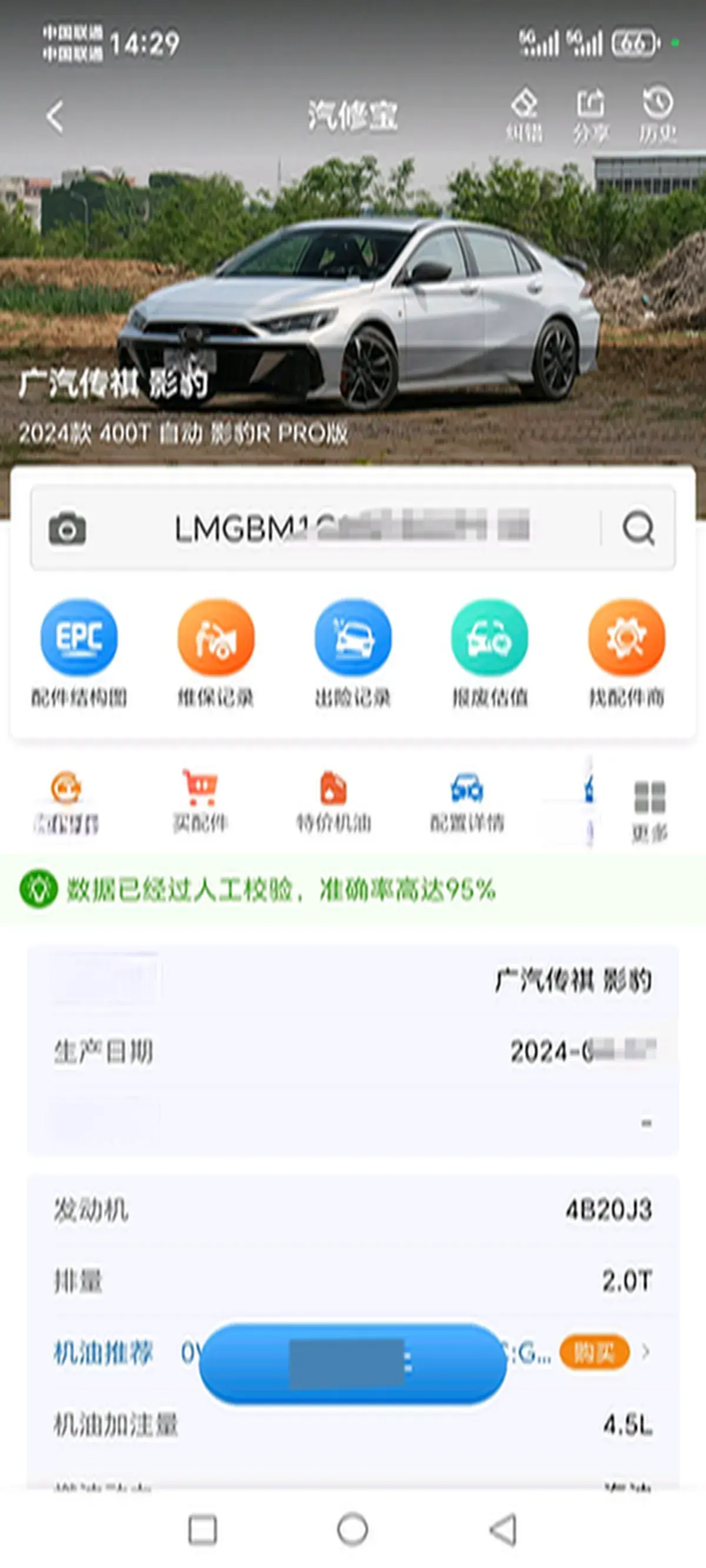Viewport: 706px width, 1568px height.
Task: Open 更多 for more shortcuts
Action: tap(650, 809)
